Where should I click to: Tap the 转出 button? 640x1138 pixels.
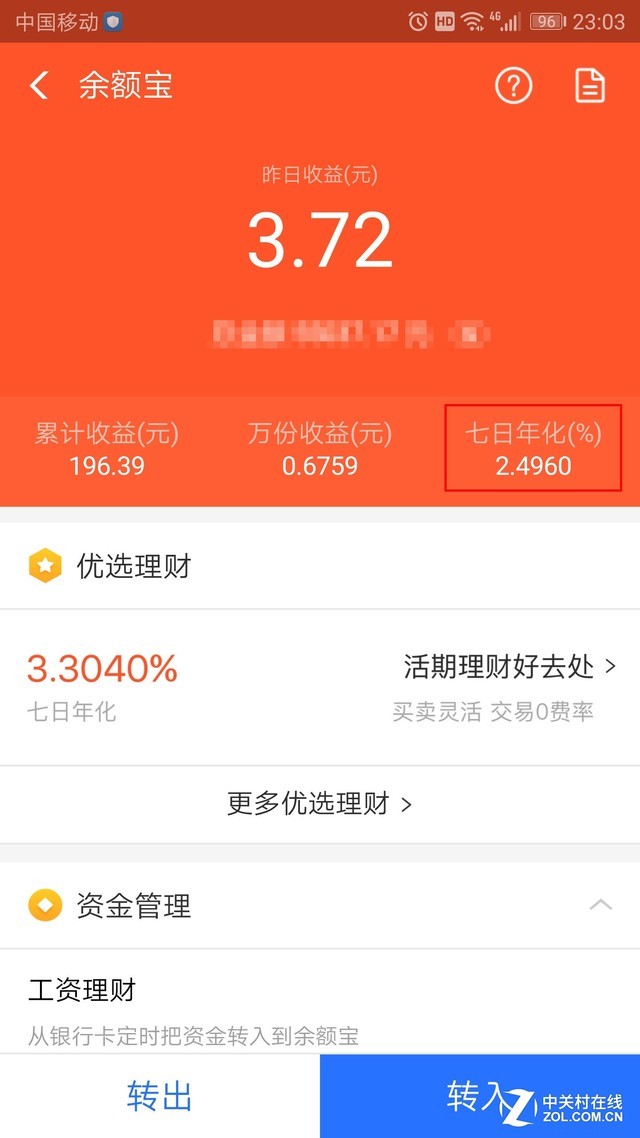(x=160, y=1096)
